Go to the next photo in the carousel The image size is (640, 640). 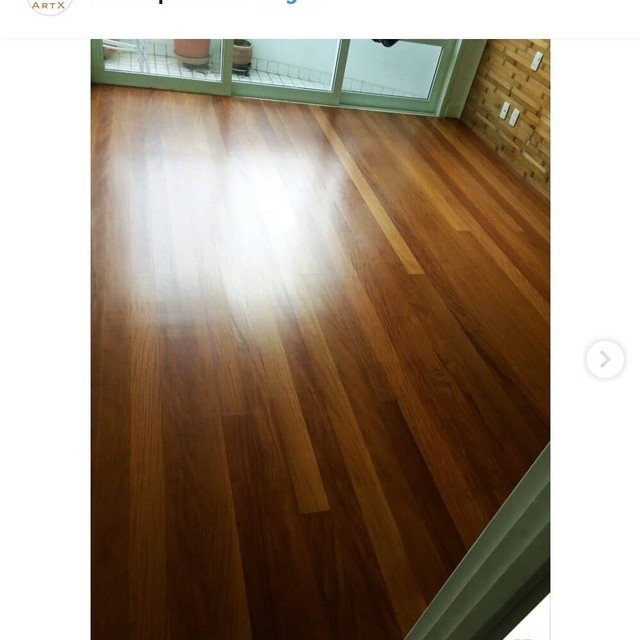tap(604, 359)
